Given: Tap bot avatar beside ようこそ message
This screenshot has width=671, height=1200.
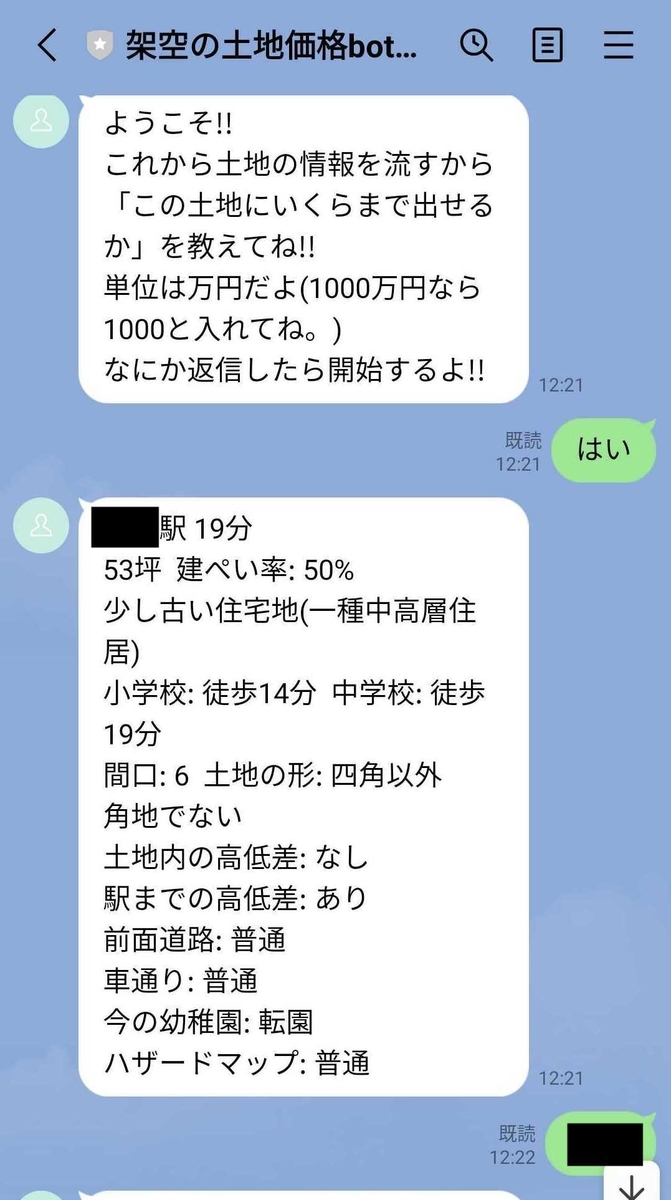Looking at the screenshot, I should (41, 121).
